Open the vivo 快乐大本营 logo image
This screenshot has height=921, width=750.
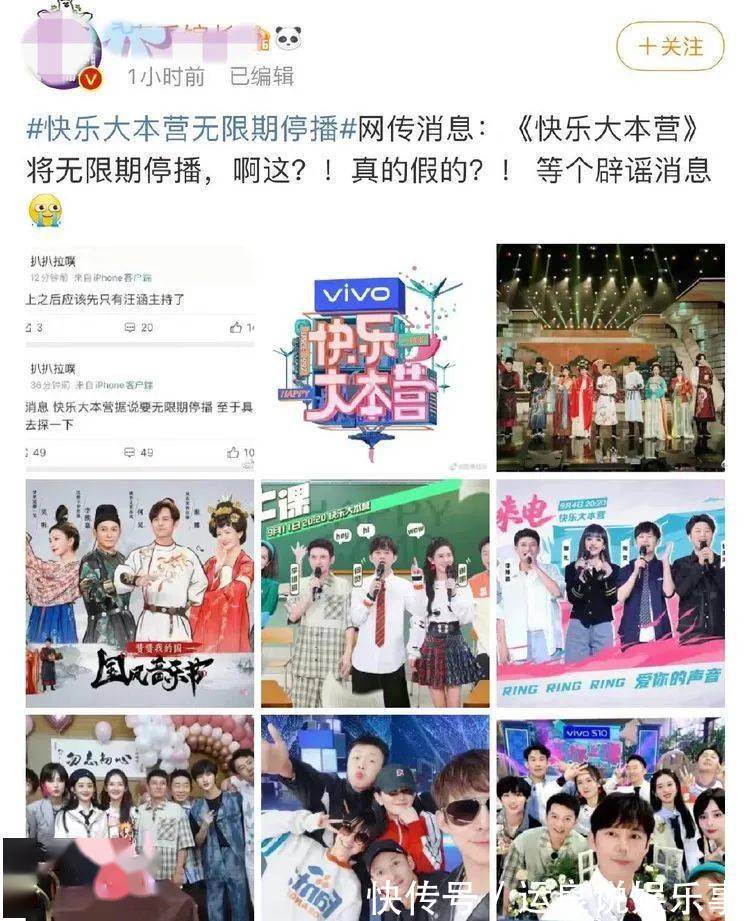(375, 357)
